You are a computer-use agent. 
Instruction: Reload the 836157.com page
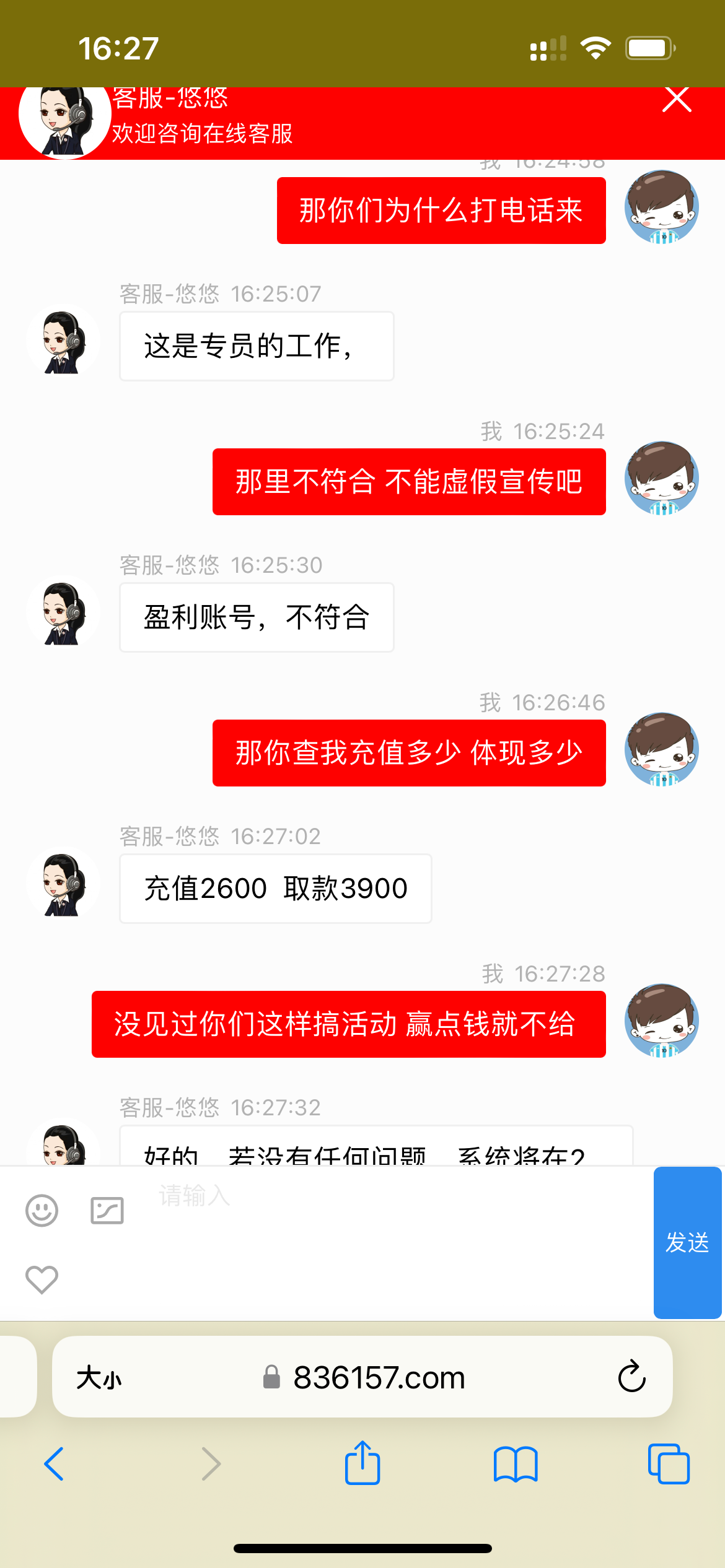pyautogui.click(x=631, y=1377)
